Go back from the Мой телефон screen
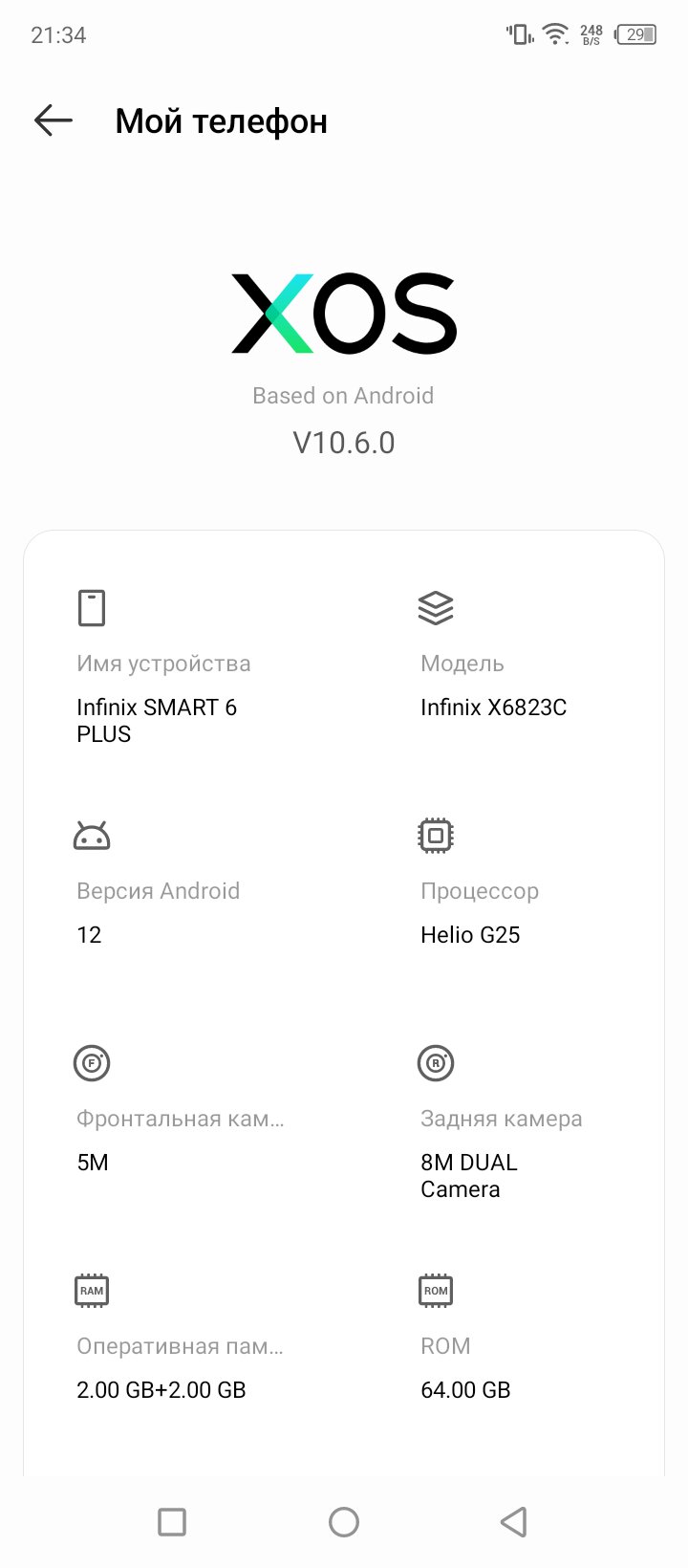Screen dimensions: 688x1568 (x=54, y=120)
